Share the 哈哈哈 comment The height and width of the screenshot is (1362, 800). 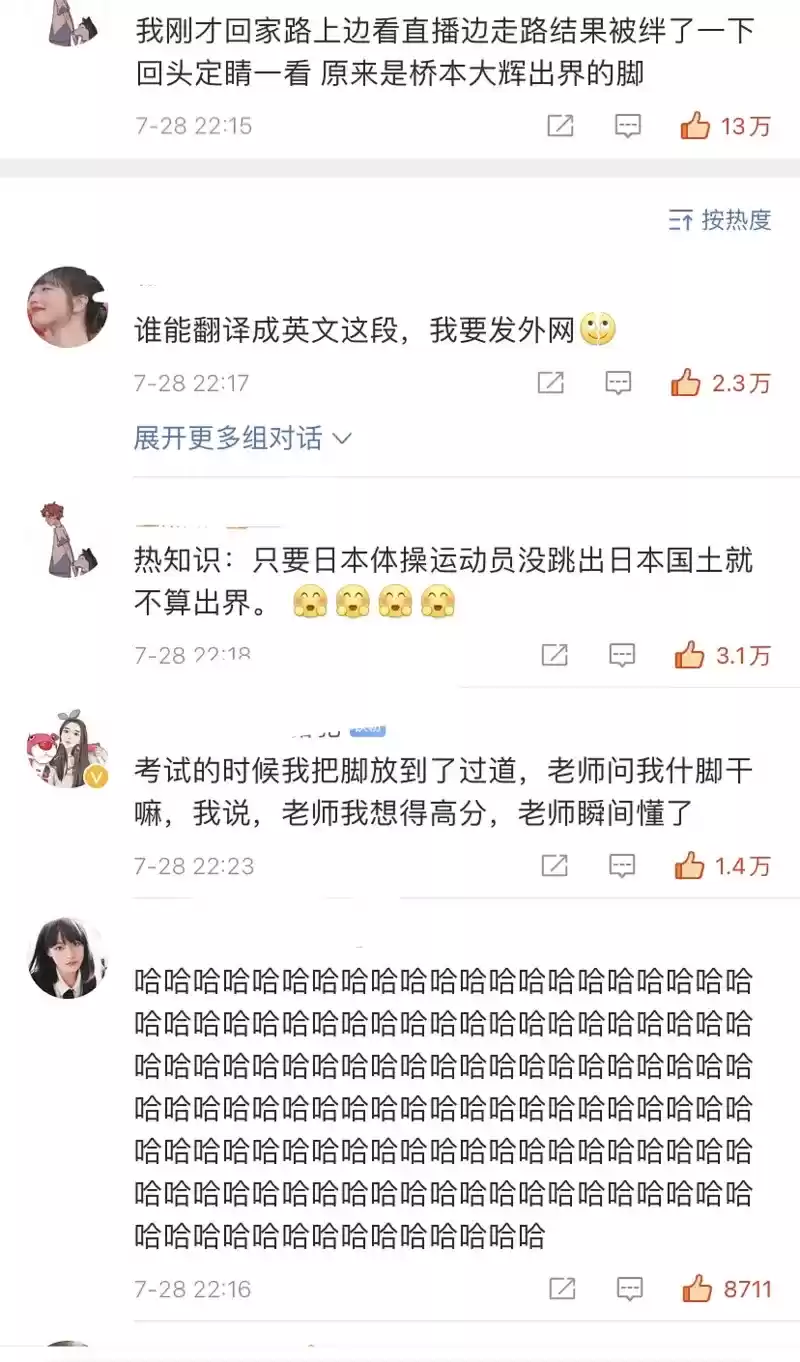pyautogui.click(x=562, y=1289)
